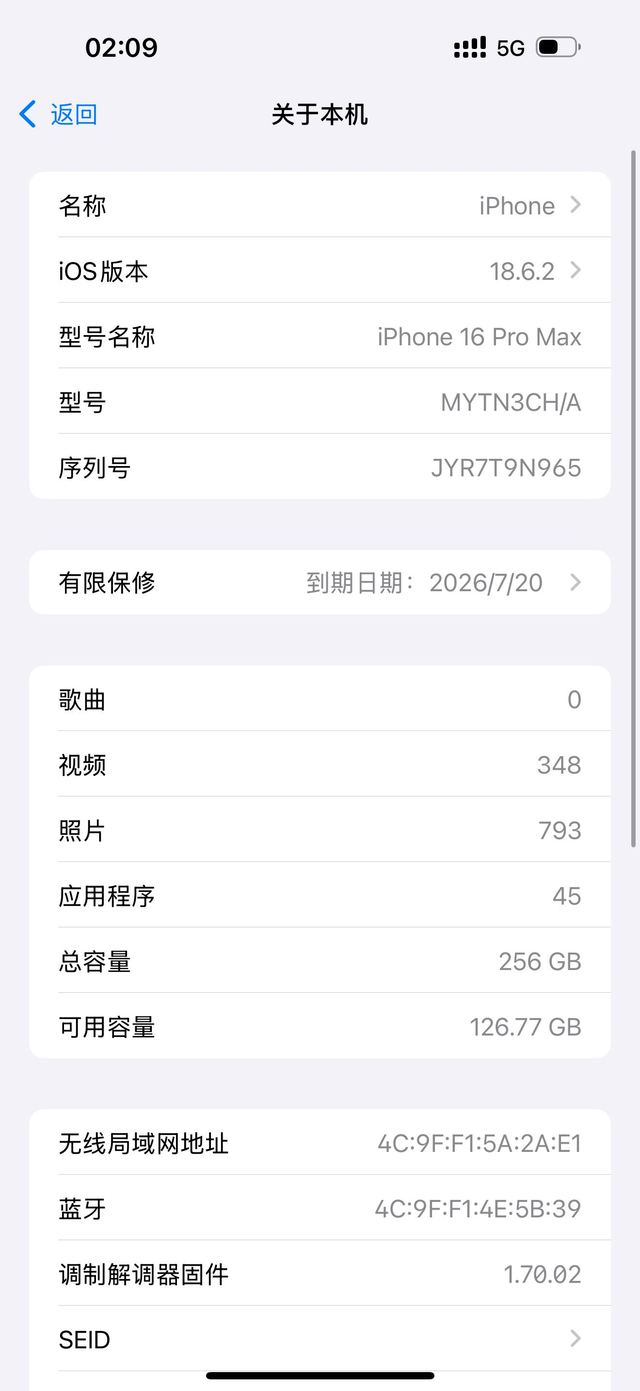The image size is (640, 1391).
Task: Go back via the 返回 button
Action: click(59, 114)
